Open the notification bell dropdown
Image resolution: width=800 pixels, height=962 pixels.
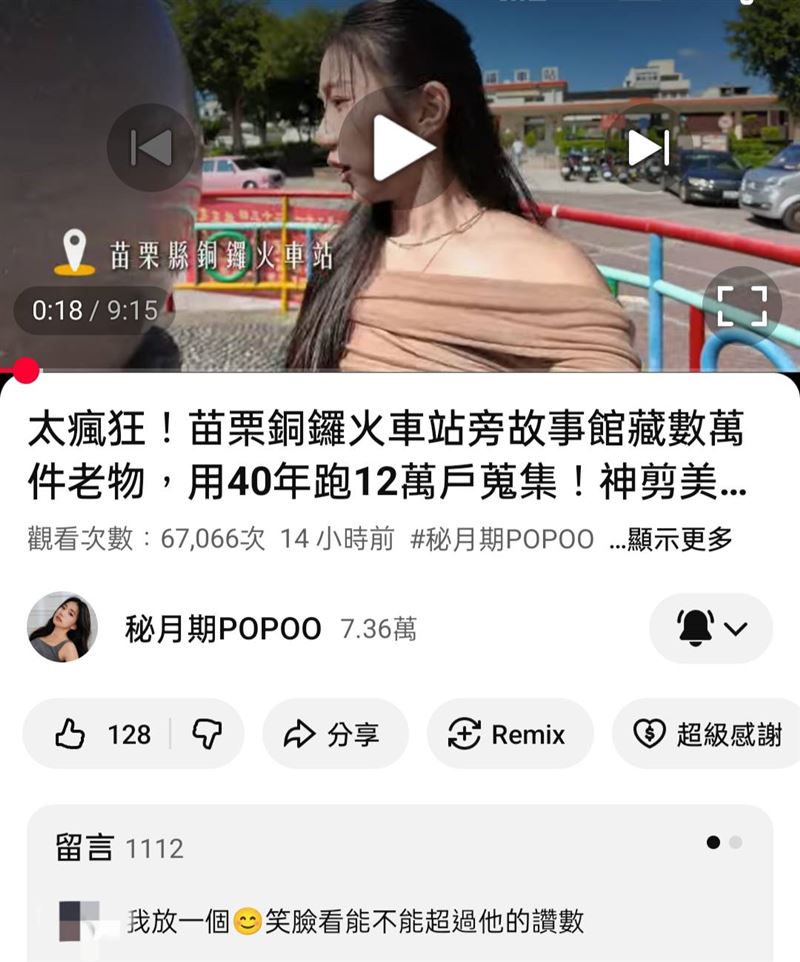click(x=711, y=628)
